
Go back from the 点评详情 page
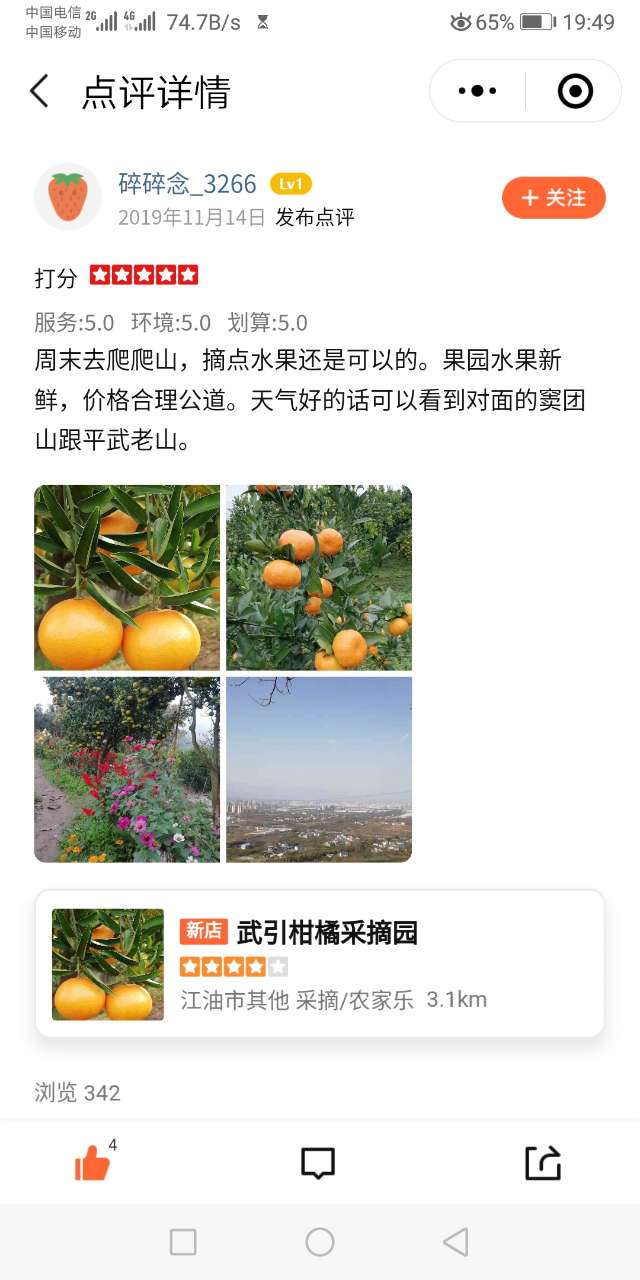pos(39,91)
